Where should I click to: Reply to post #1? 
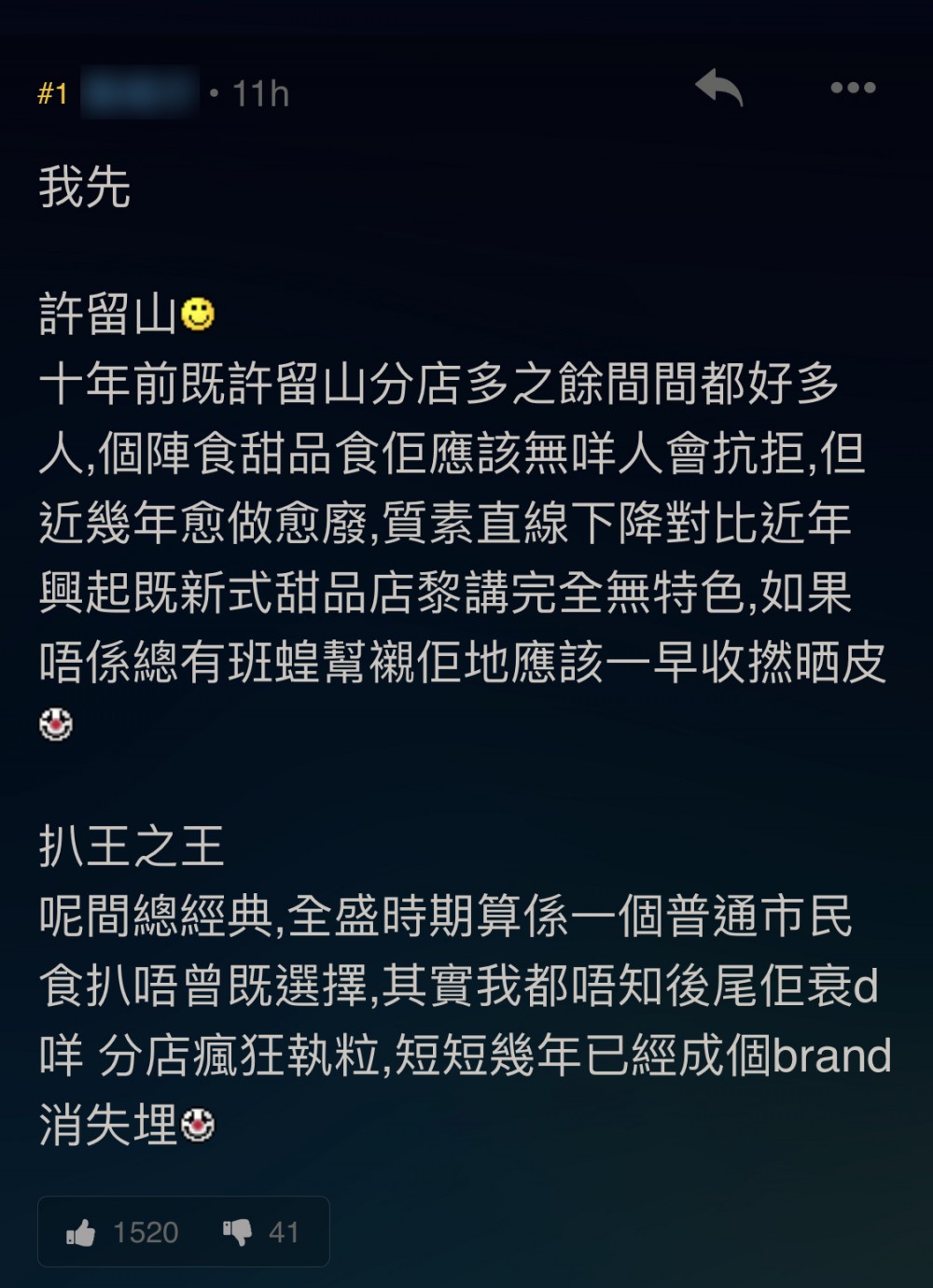point(718,89)
